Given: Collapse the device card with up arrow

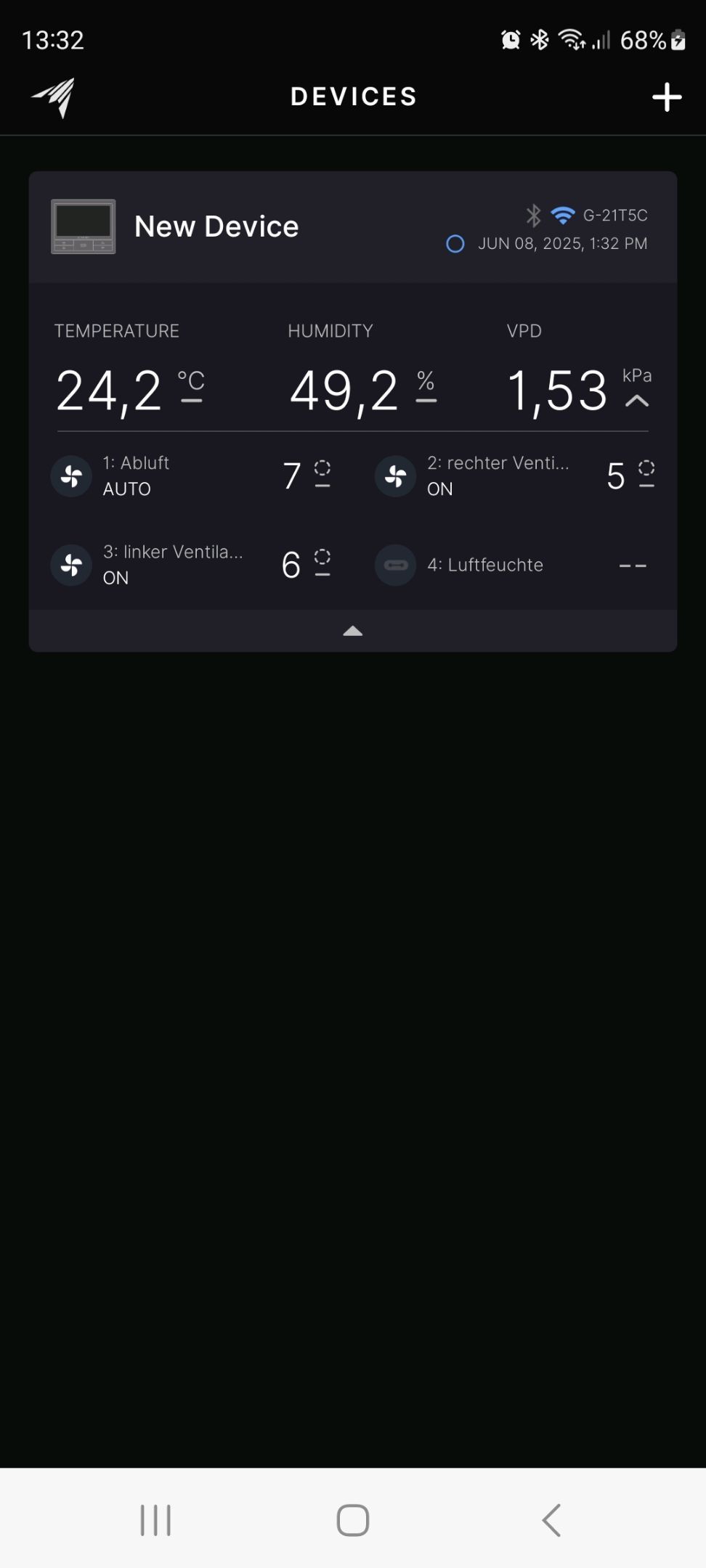Looking at the screenshot, I should [x=353, y=631].
